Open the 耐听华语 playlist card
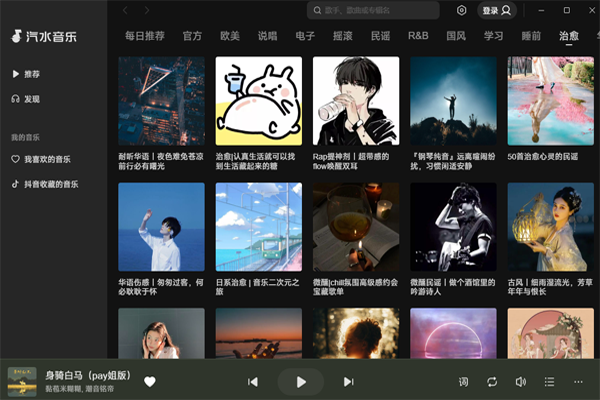The image size is (600, 400). point(161,101)
